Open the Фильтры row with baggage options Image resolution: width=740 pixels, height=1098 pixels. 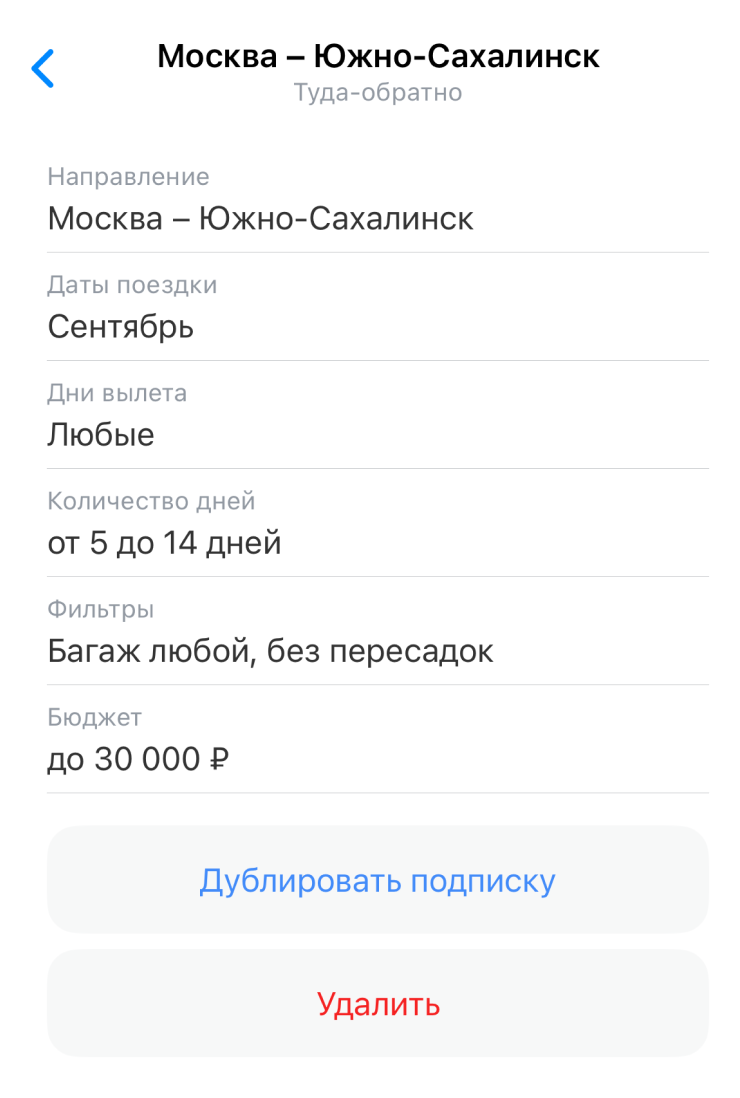[x=377, y=632]
